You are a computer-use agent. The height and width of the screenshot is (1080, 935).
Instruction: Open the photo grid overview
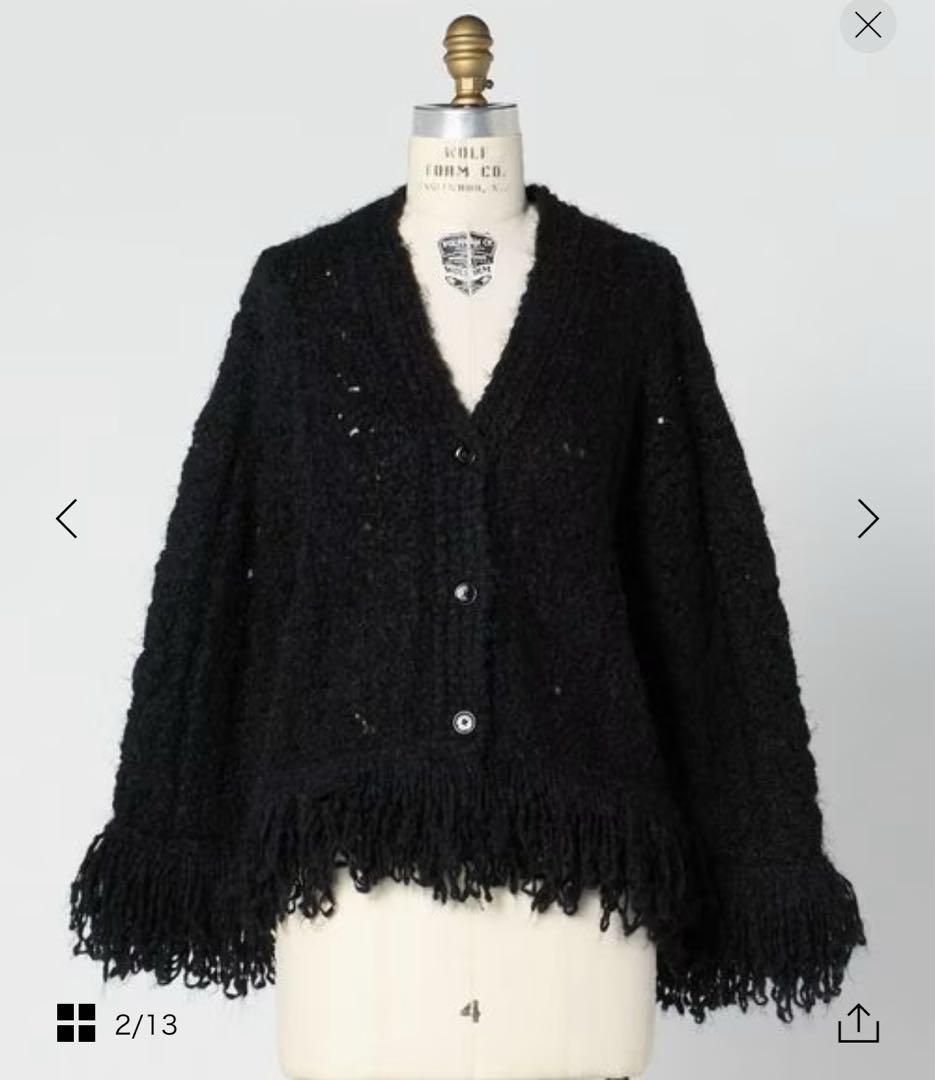click(76, 1023)
